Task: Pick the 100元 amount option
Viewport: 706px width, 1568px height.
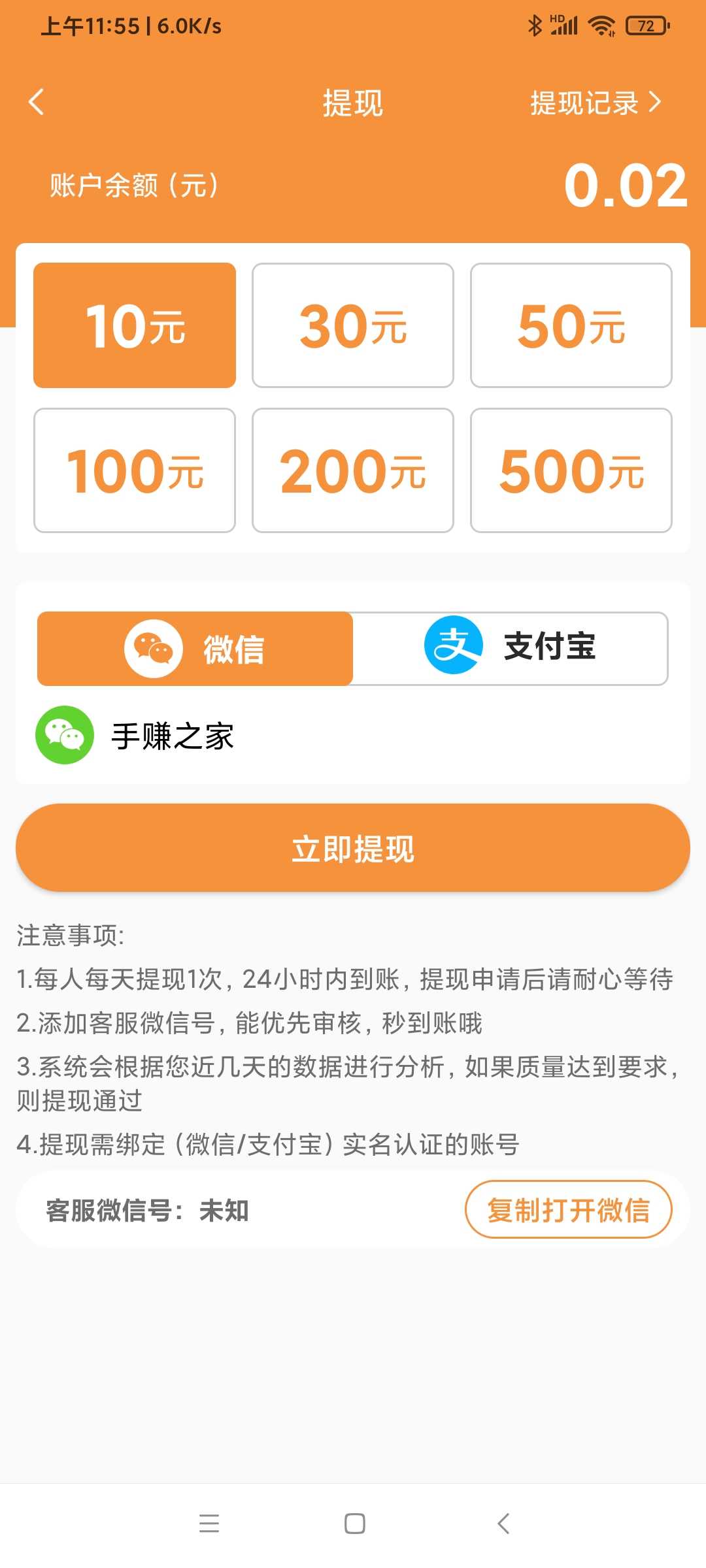Action: point(135,470)
